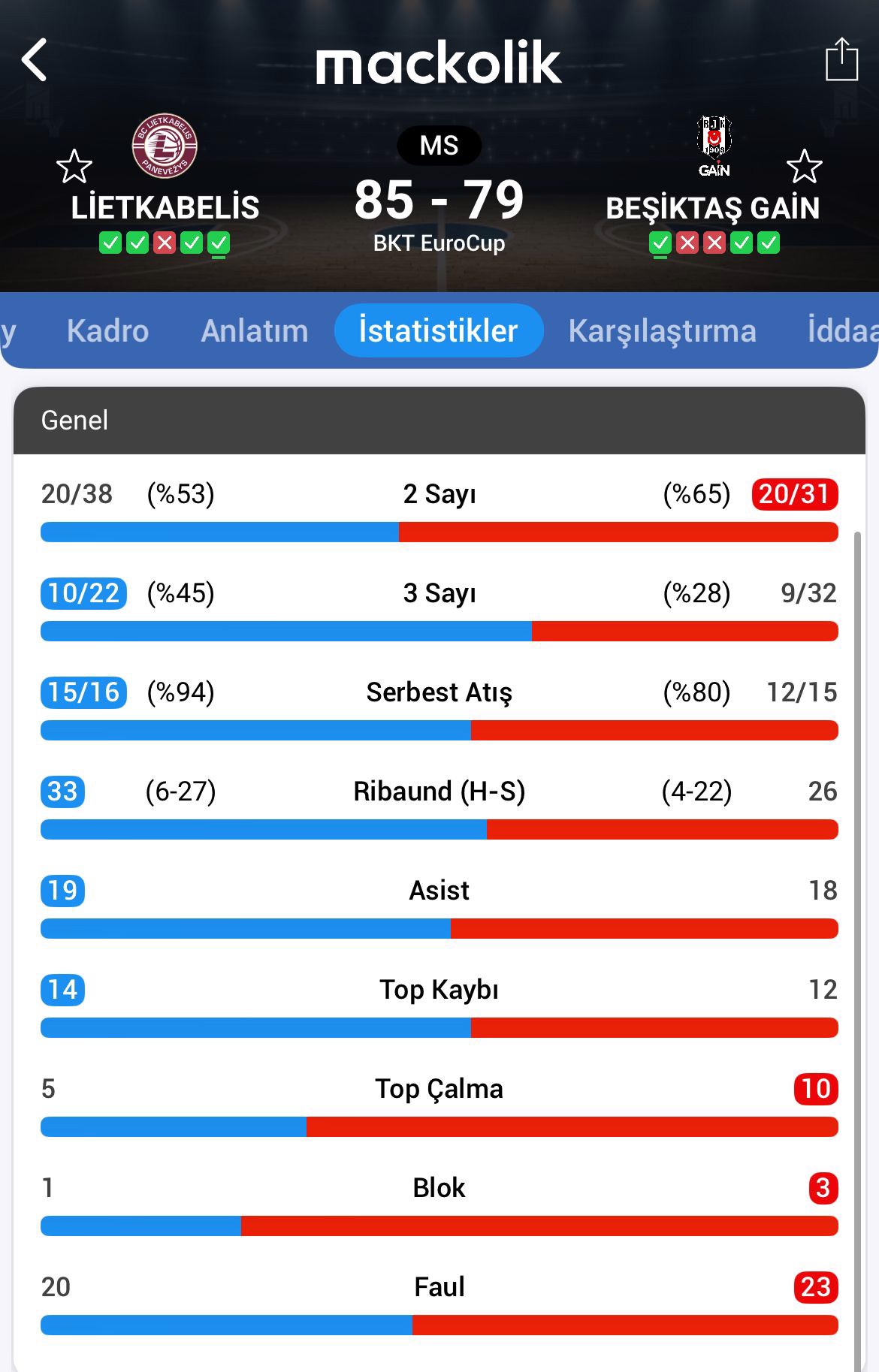Open the İddaa tab
This screenshot has height=1372, width=879.
[841, 331]
